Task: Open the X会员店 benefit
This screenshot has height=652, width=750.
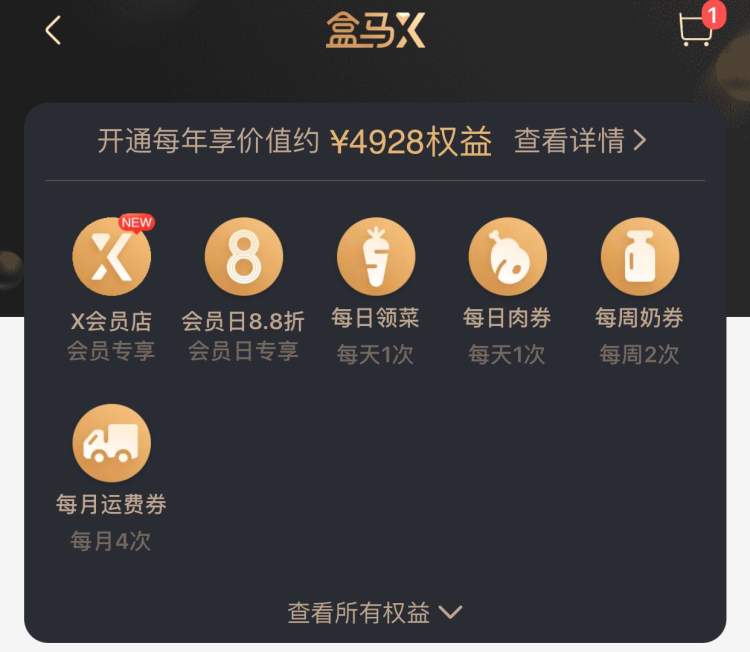Action: pos(111,259)
